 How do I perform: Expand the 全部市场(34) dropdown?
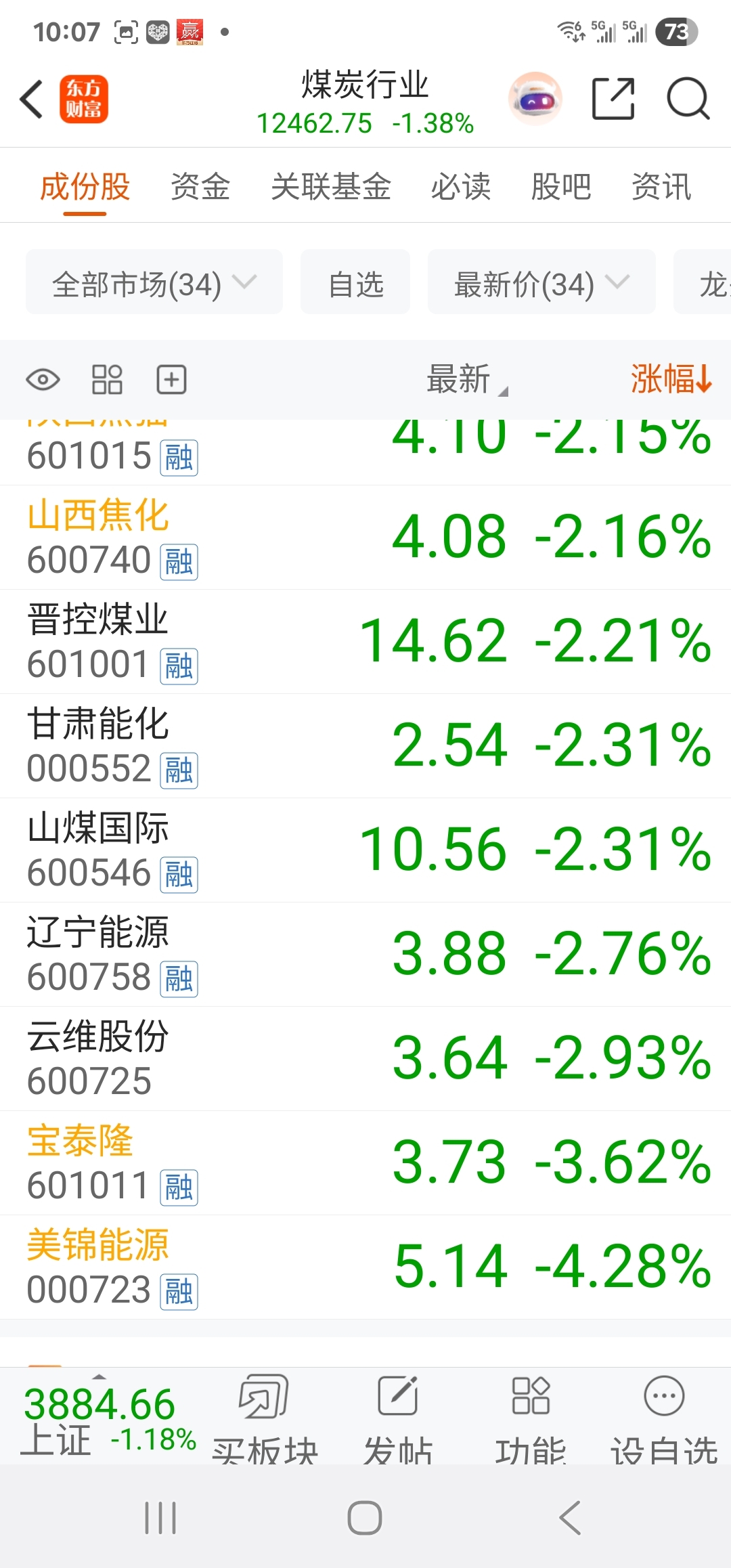pyautogui.click(x=154, y=282)
